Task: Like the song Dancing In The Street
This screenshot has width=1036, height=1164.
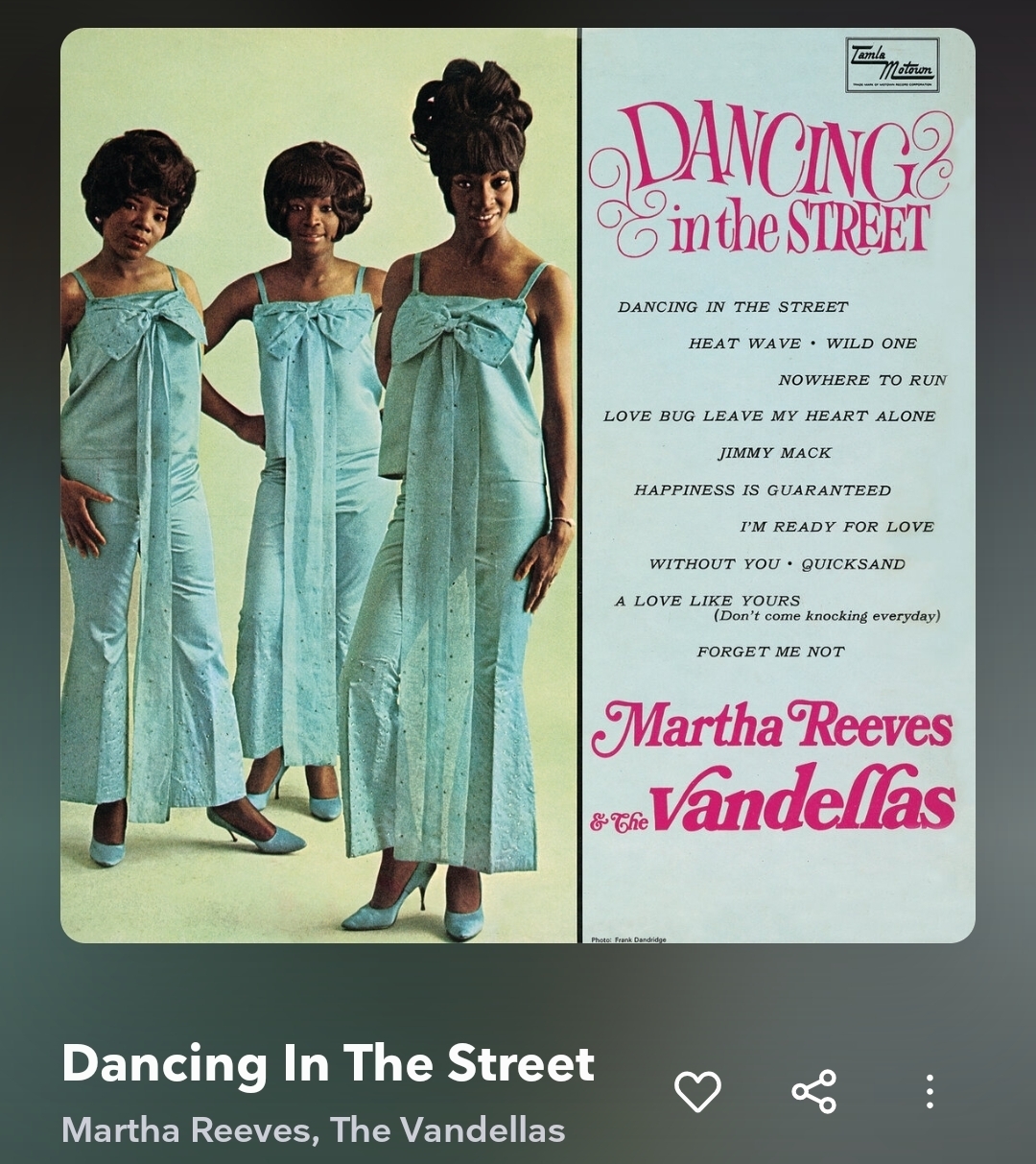Action: pos(697,1092)
